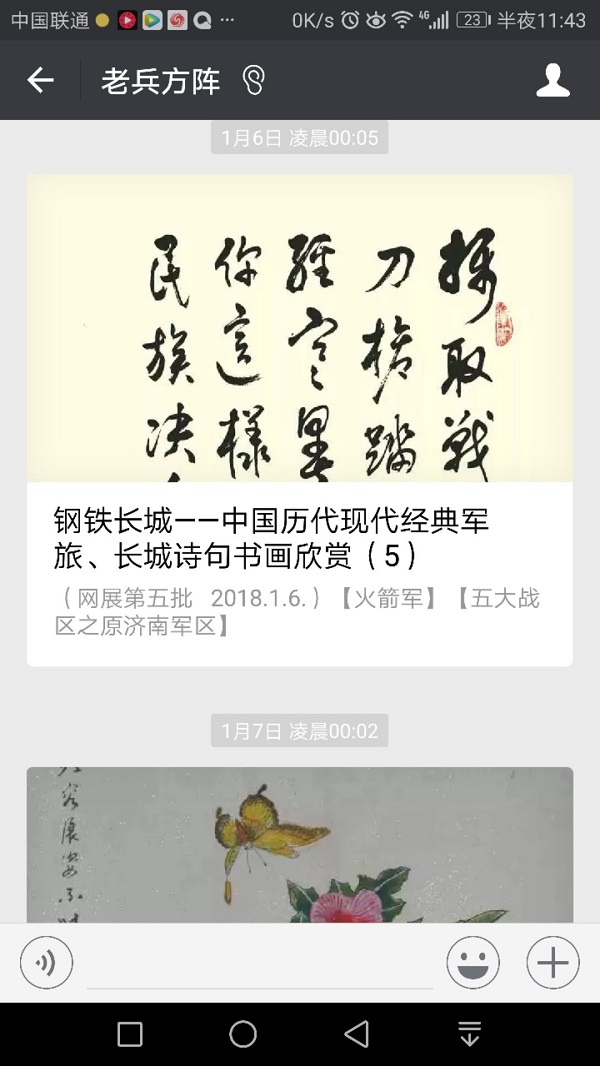Tap the message text field
600x1066 pixels.
(x=260, y=965)
